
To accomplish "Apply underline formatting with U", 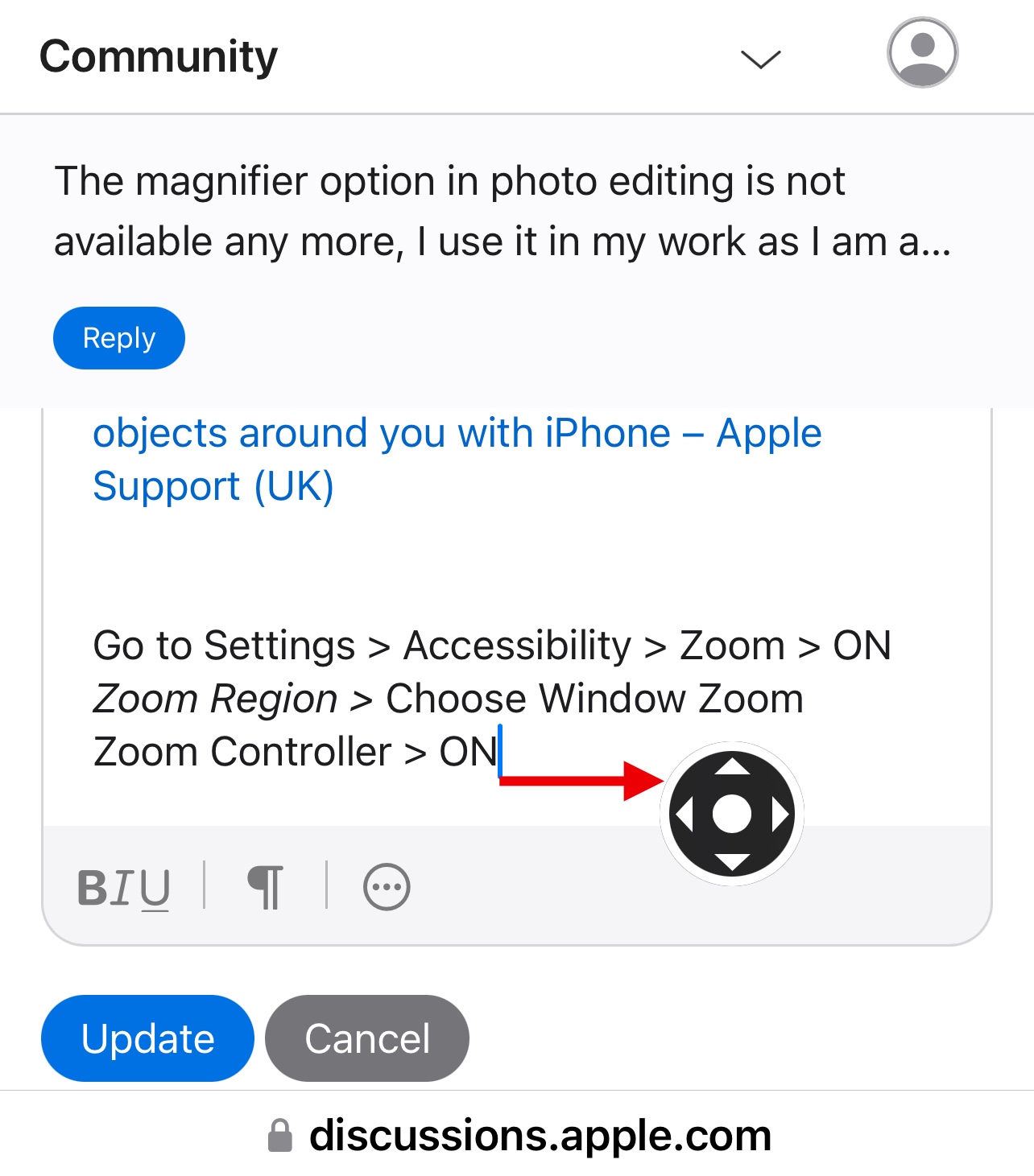I will point(155,888).
